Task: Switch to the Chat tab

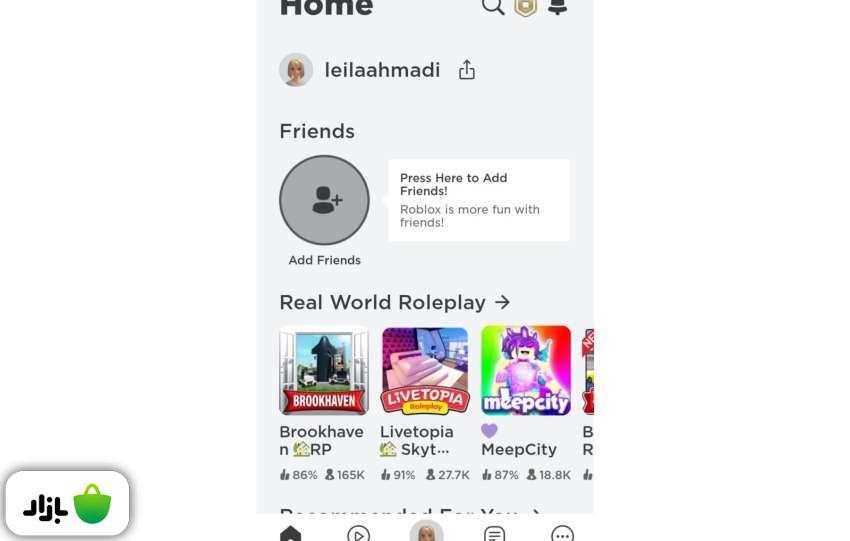Action: [x=494, y=533]
